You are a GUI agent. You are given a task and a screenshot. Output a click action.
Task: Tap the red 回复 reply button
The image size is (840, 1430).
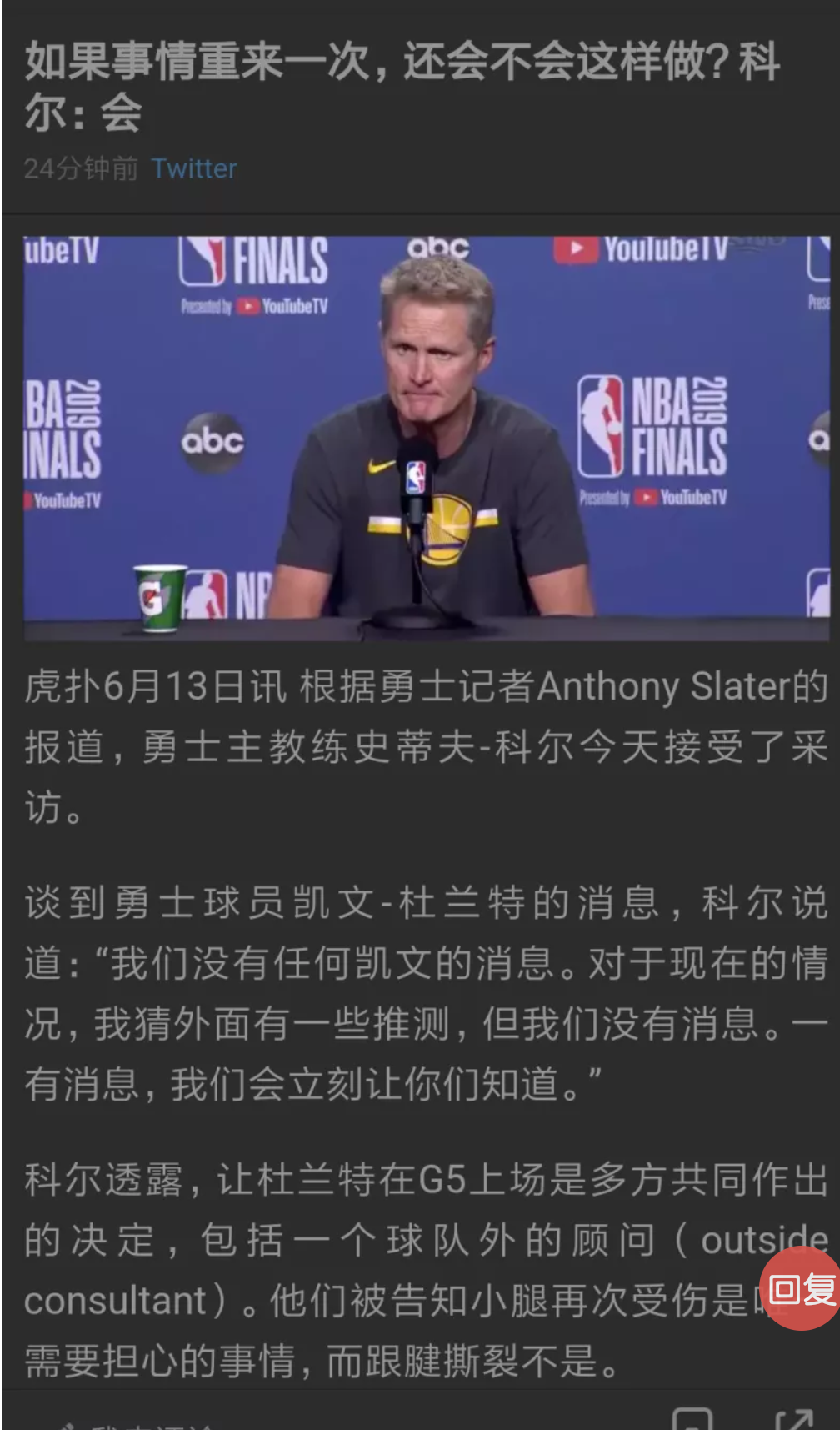click(x=801, y=1289)
